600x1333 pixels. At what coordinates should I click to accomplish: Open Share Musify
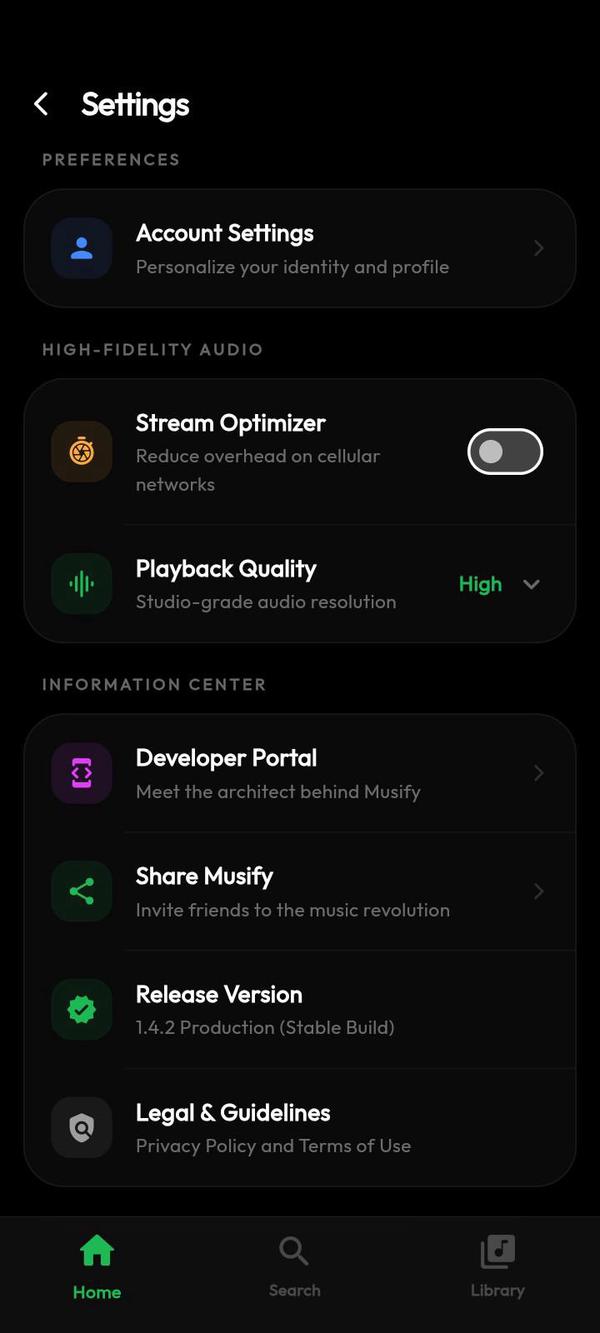click(300, 891)
